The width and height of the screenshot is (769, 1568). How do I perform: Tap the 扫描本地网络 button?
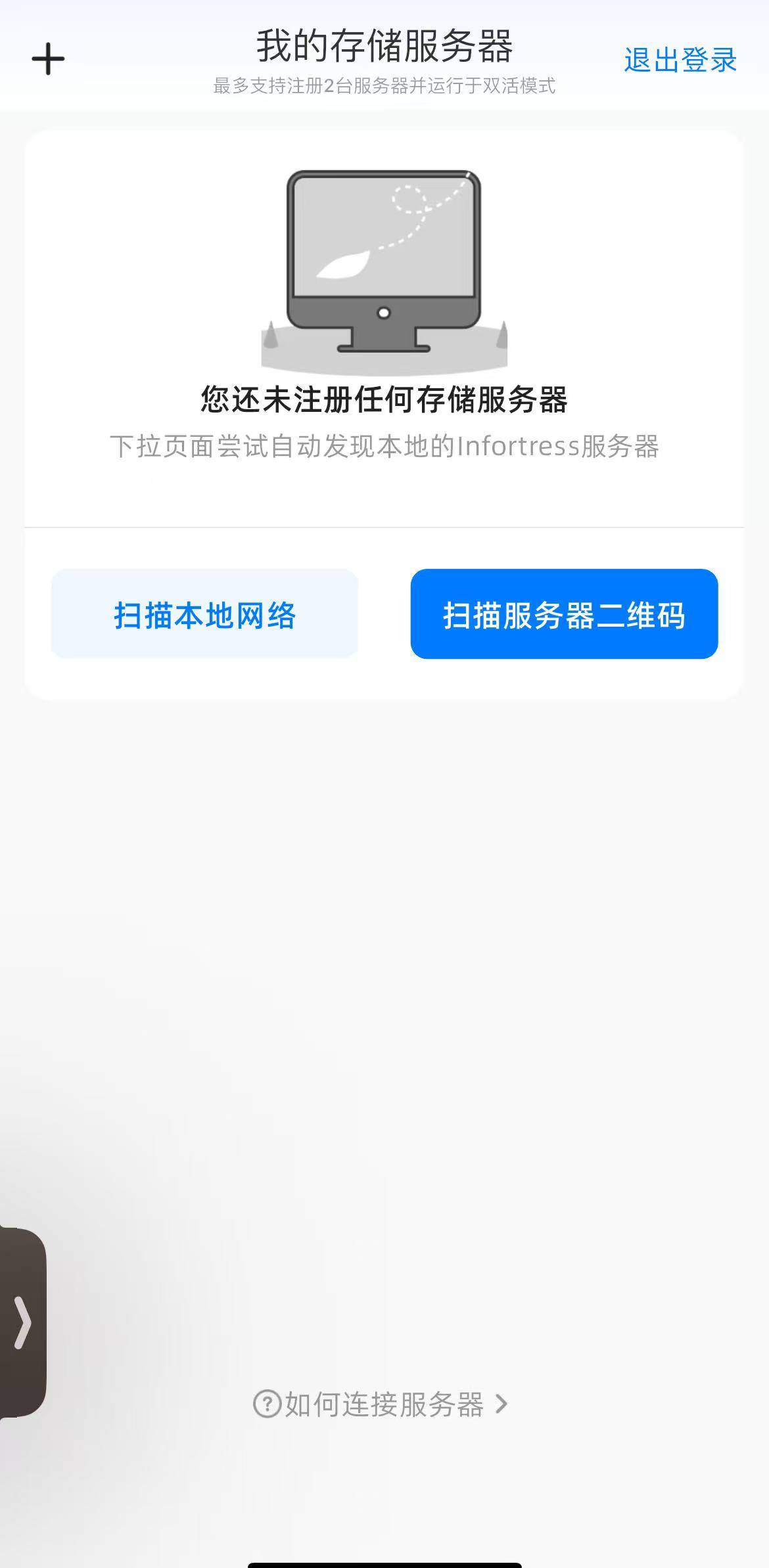(x=204, y=614)
